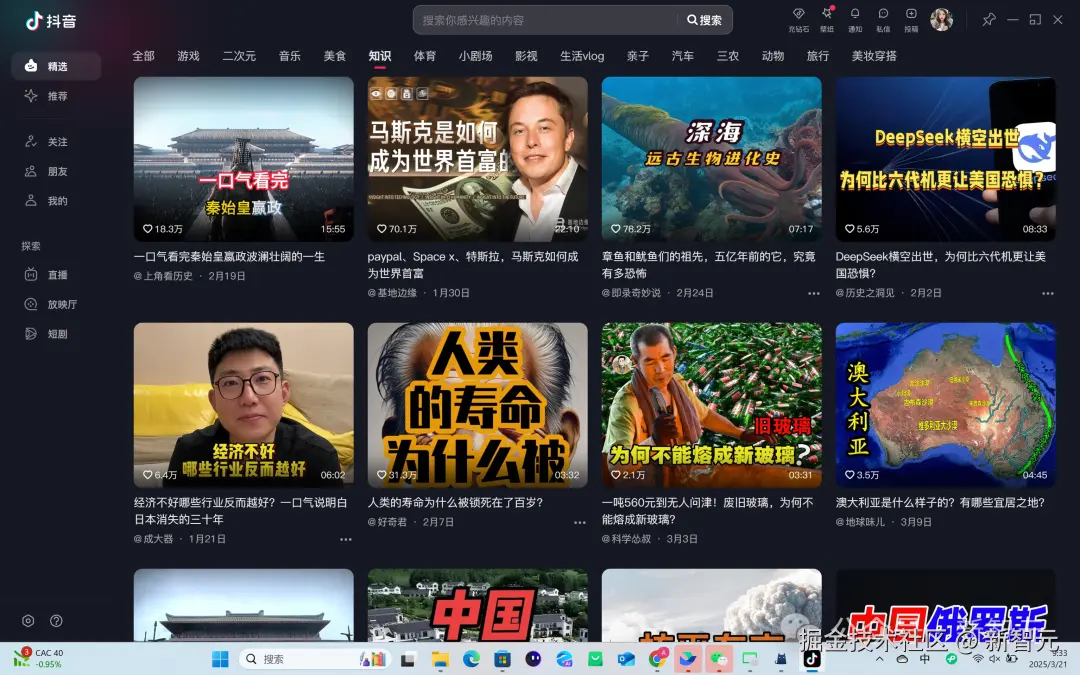Open 朋友 in the sidebar

[57, 171]
